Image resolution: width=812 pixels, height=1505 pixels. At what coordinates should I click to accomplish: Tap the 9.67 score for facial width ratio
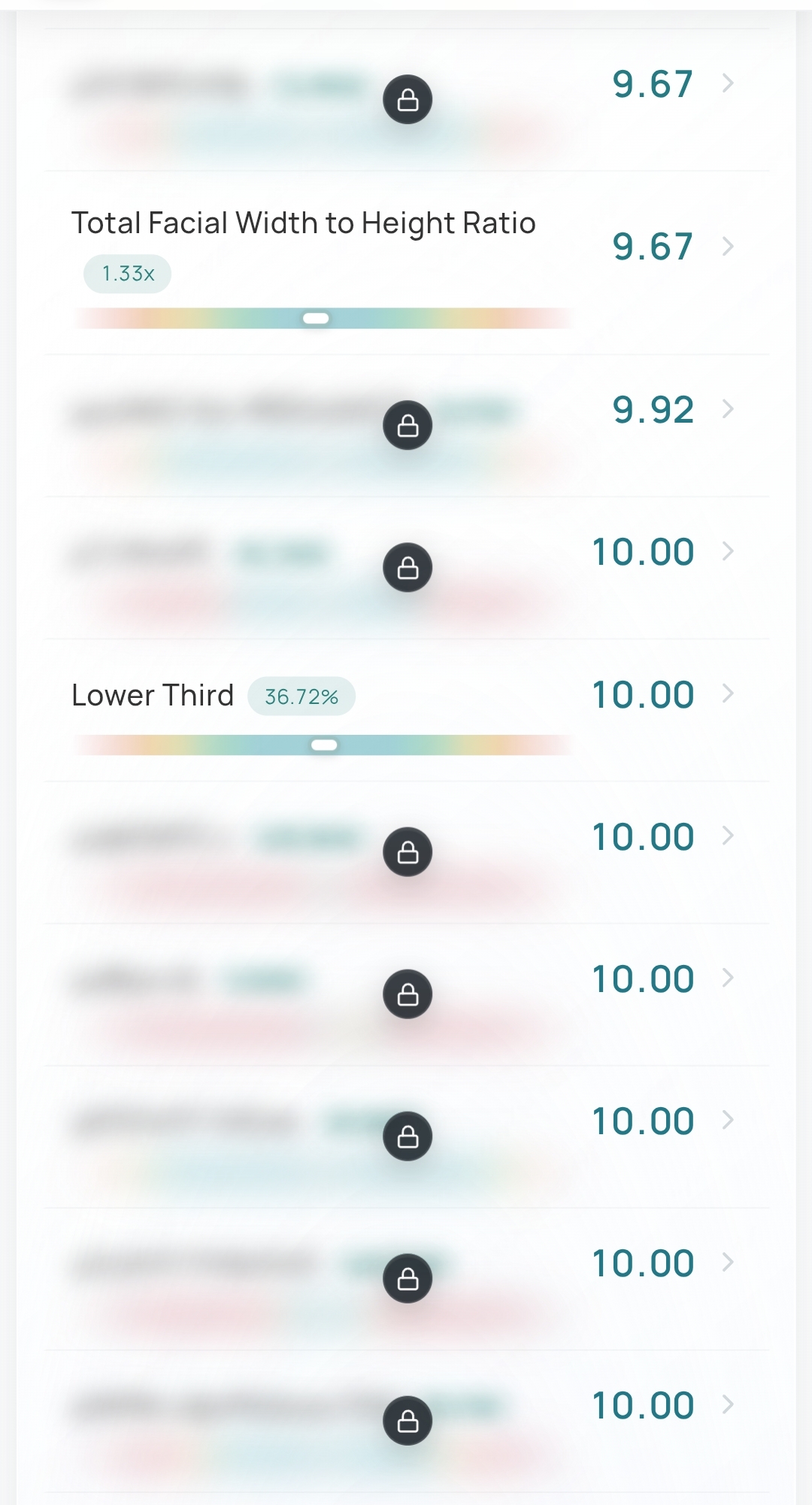click(x=653, y=246)
